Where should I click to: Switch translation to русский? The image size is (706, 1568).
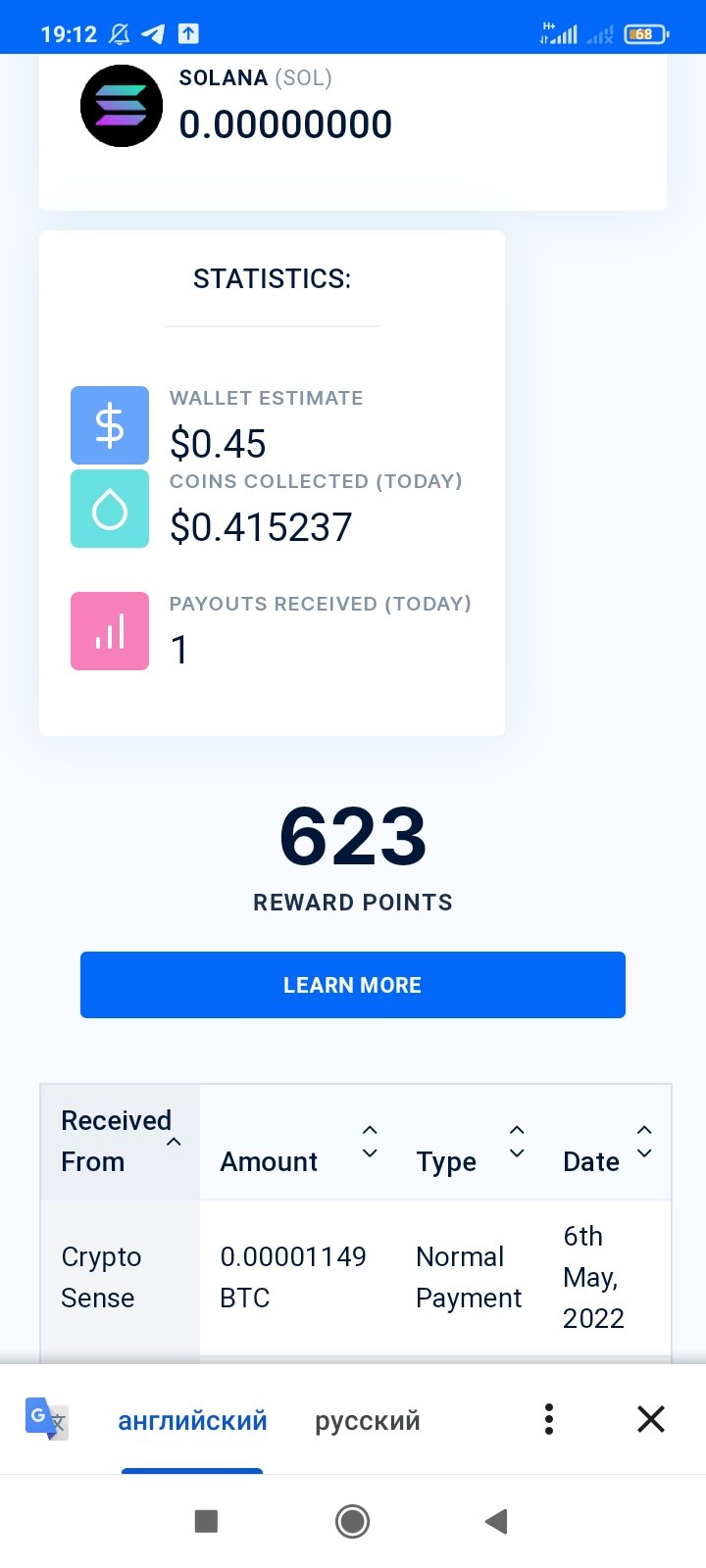[368, 1420]
